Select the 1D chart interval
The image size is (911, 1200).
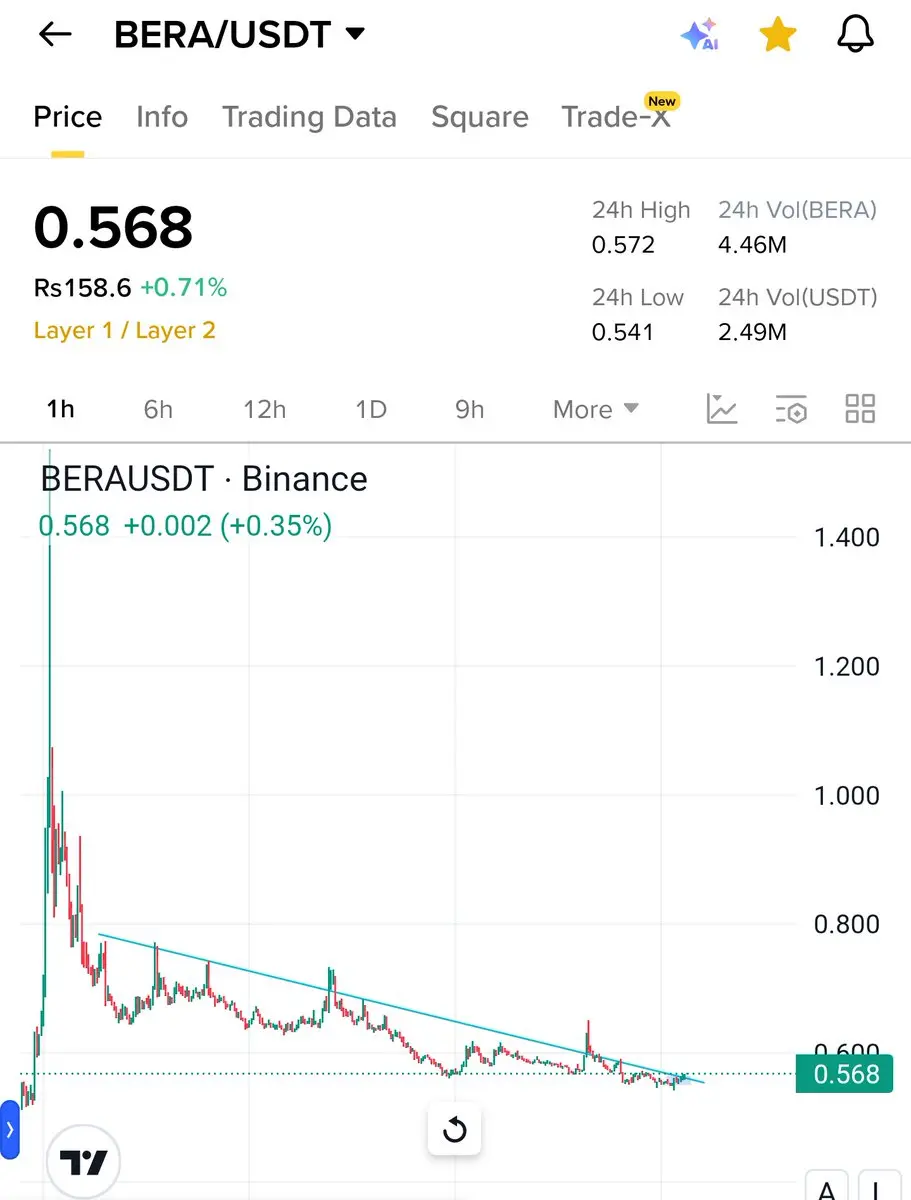point(371,409)
